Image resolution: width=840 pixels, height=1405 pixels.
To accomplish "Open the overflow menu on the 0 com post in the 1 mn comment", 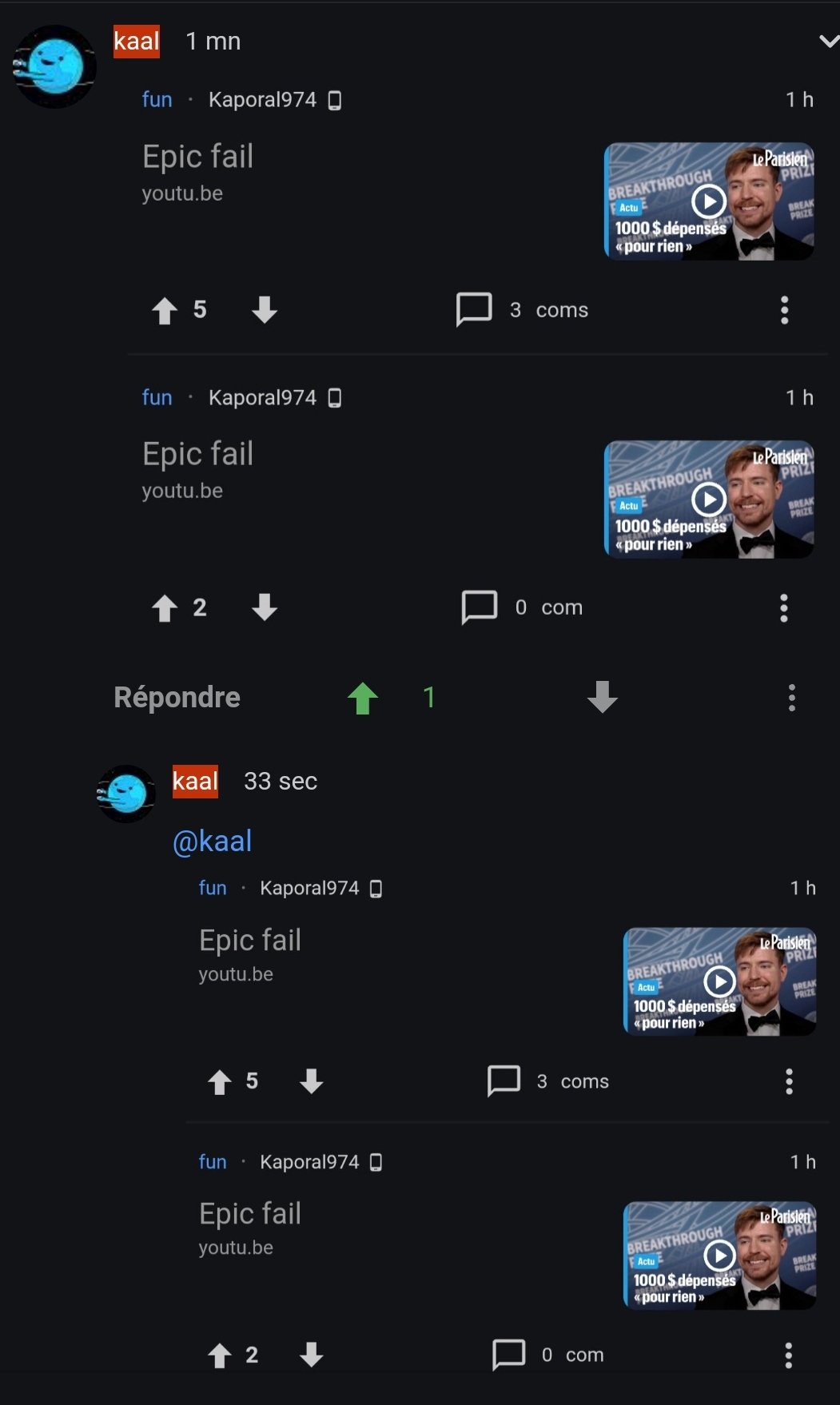I will click(x=783, y=607).
